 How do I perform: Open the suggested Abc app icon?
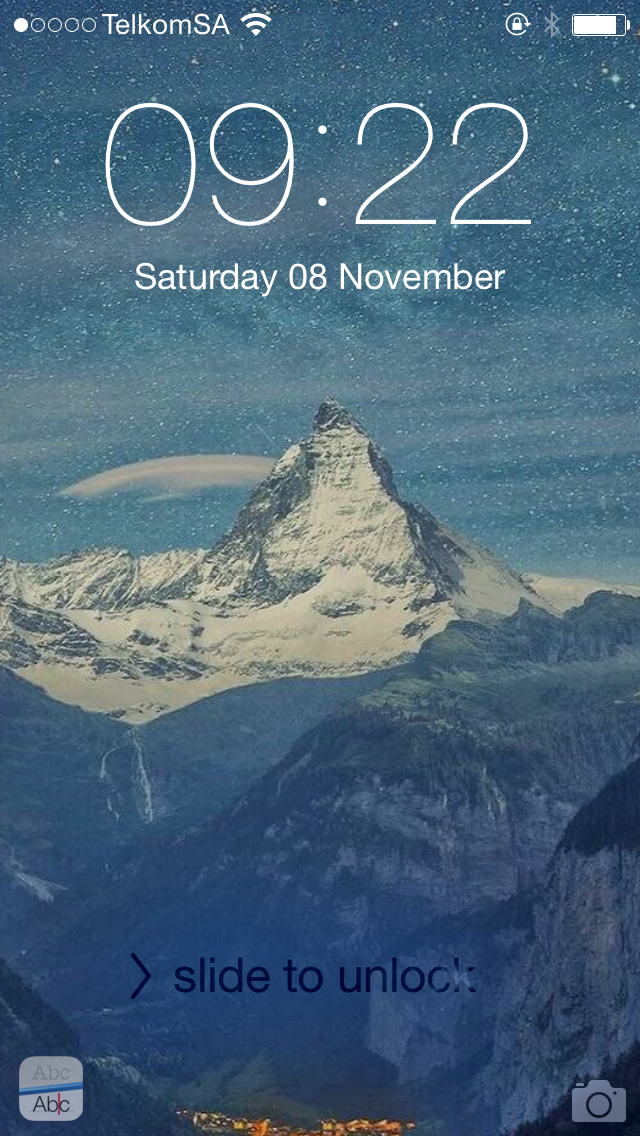(51, 1088)
